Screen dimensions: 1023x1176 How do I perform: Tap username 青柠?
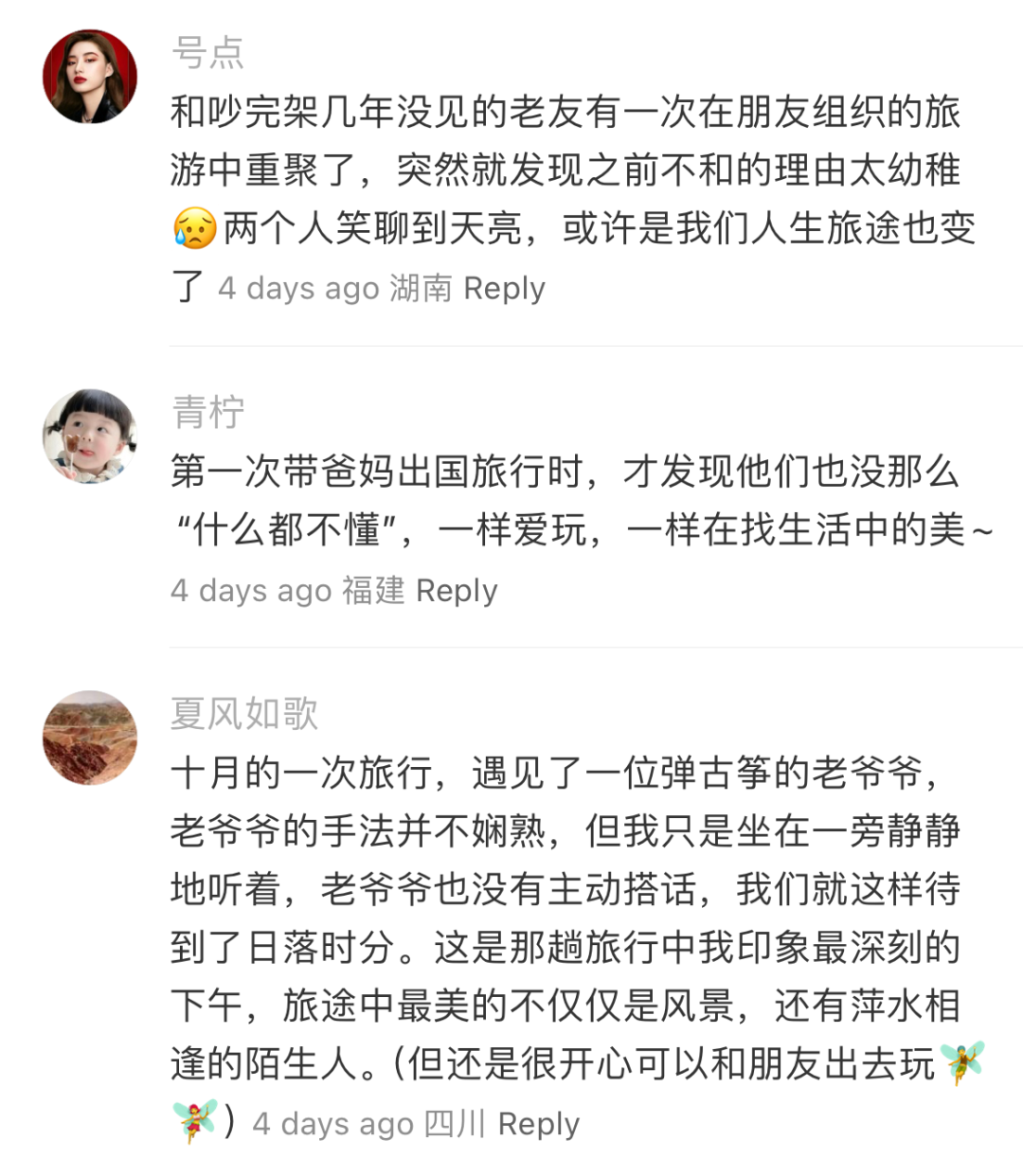tap(207, 413)
